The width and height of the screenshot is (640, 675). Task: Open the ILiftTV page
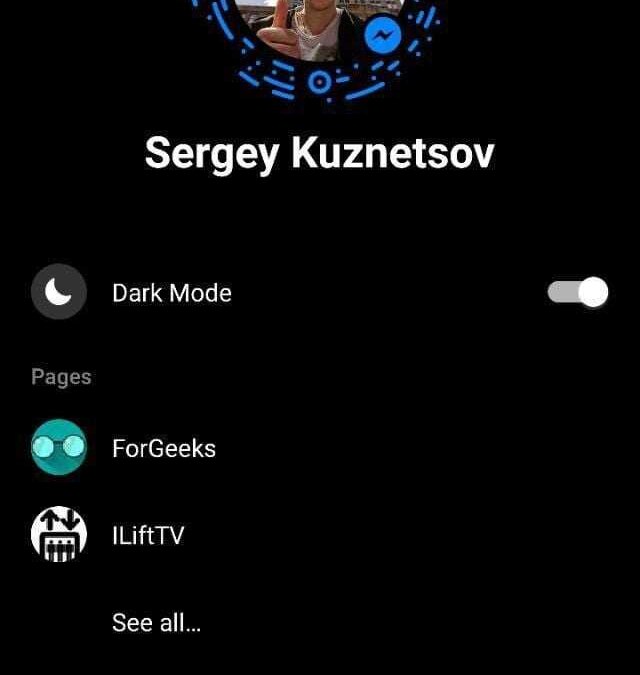[x=148, y=535]
